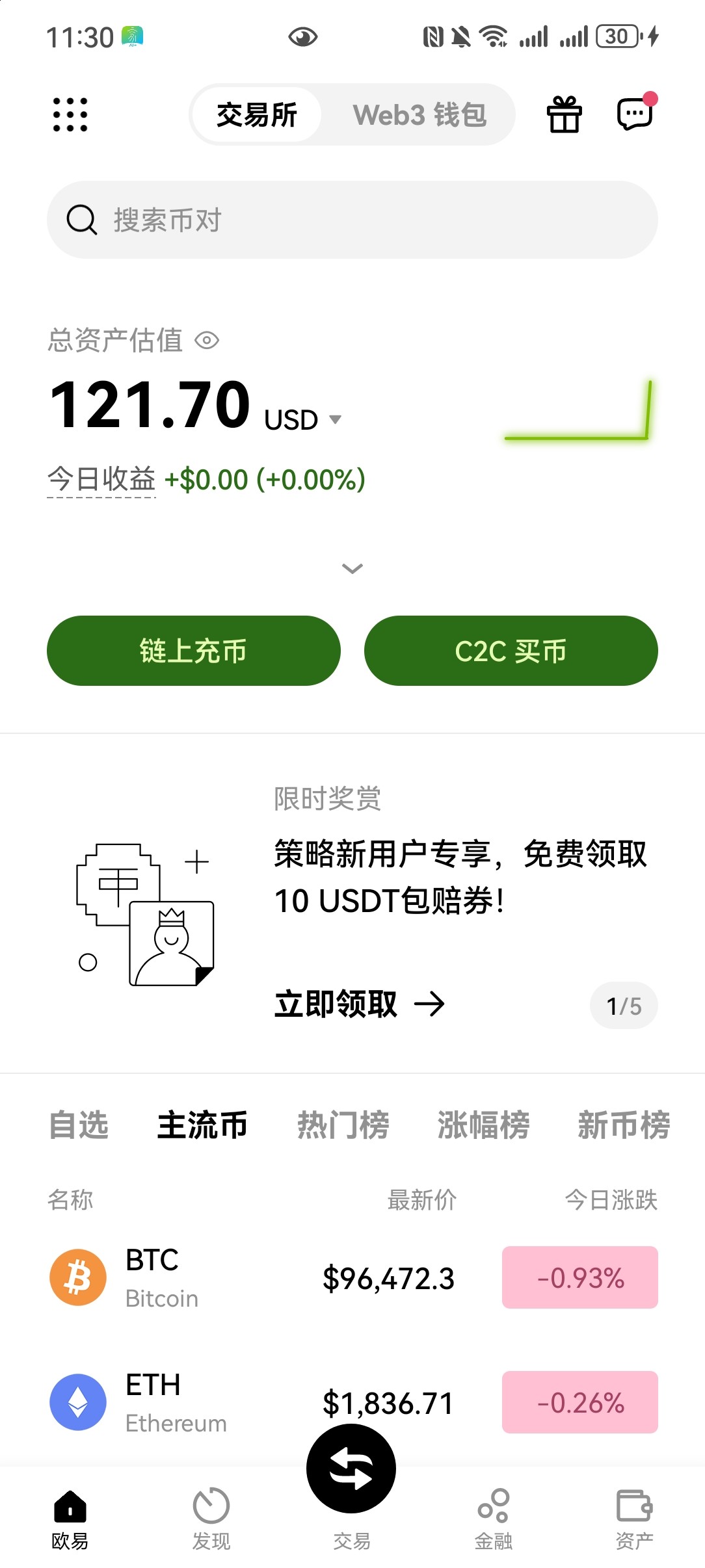Hide the 总资产估值 balance with the eye icon
The image size is (705, 1568).
(x=207, y=340)
